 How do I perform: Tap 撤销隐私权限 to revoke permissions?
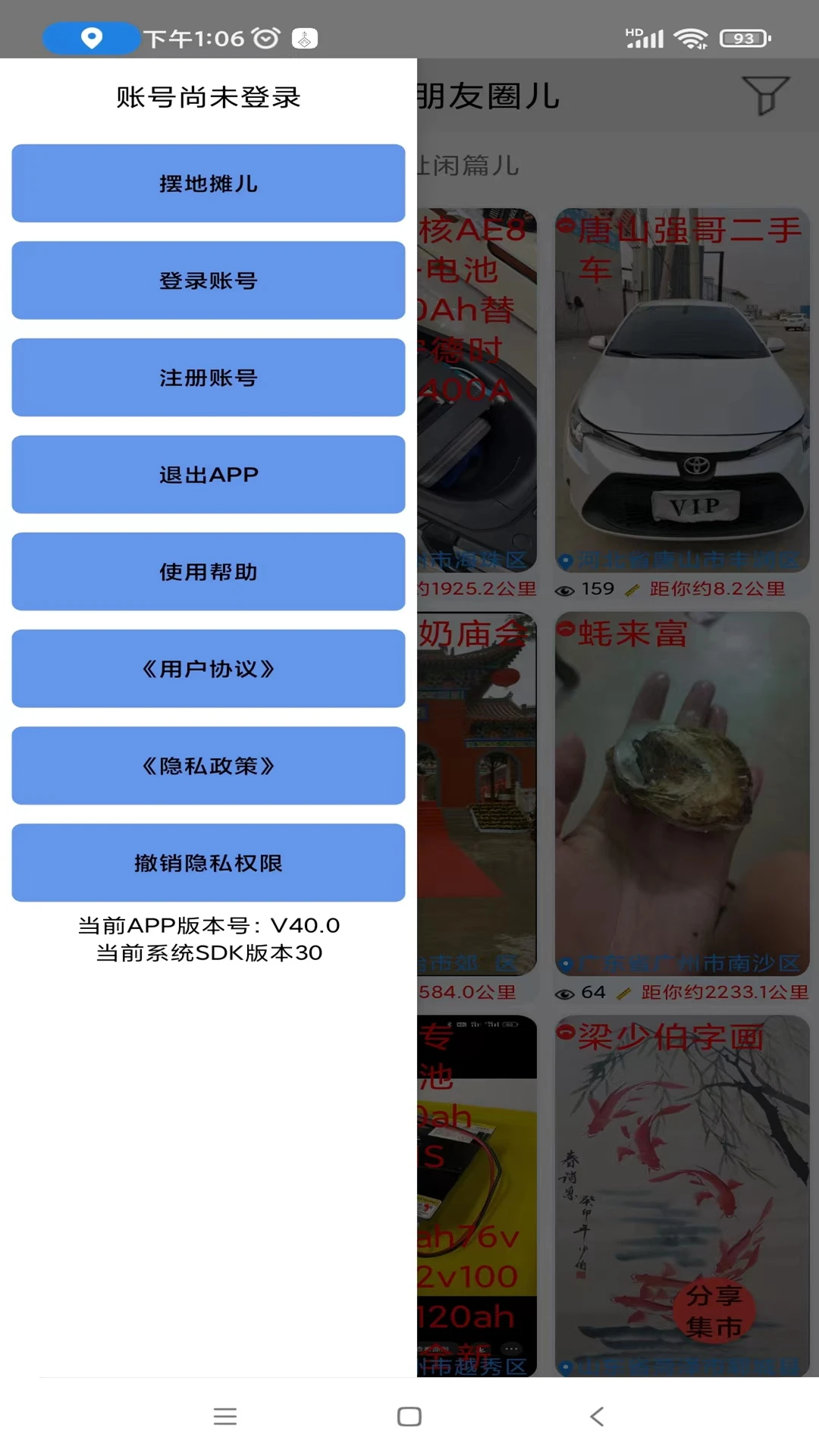209,863
